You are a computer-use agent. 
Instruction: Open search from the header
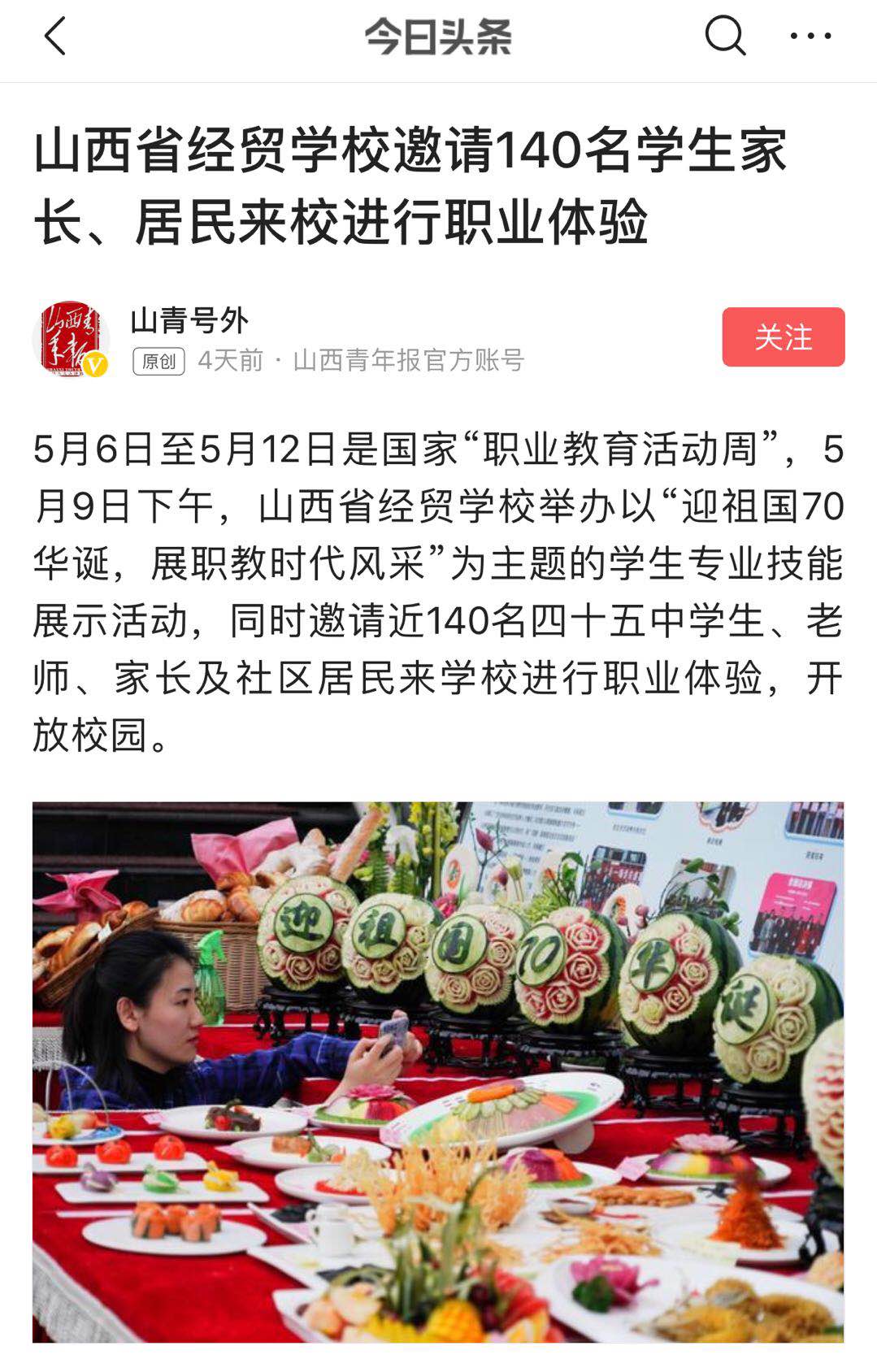click(724, 37)
